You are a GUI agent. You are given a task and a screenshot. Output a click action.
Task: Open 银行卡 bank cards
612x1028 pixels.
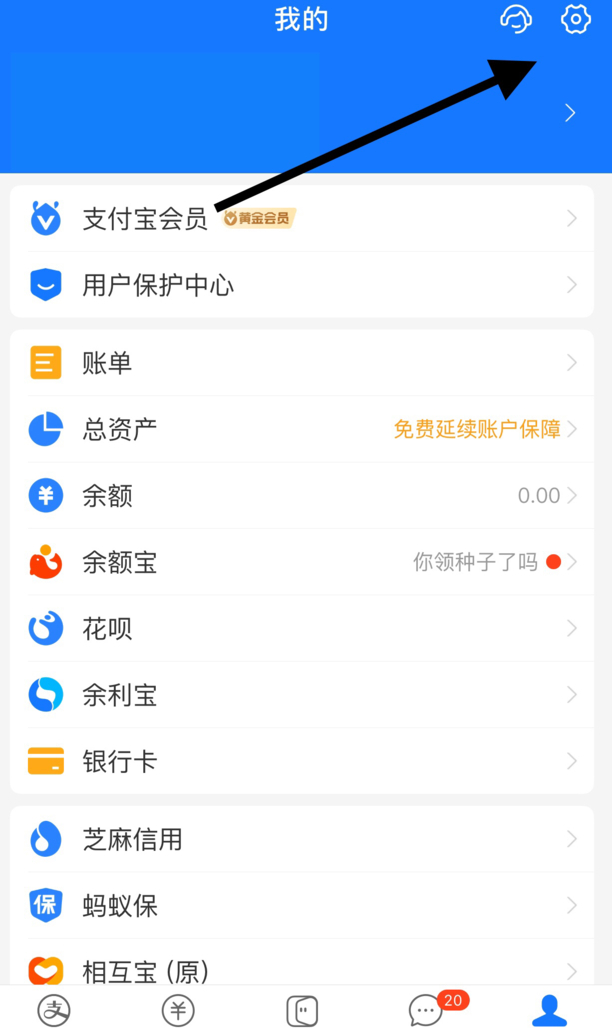(302, 761)
